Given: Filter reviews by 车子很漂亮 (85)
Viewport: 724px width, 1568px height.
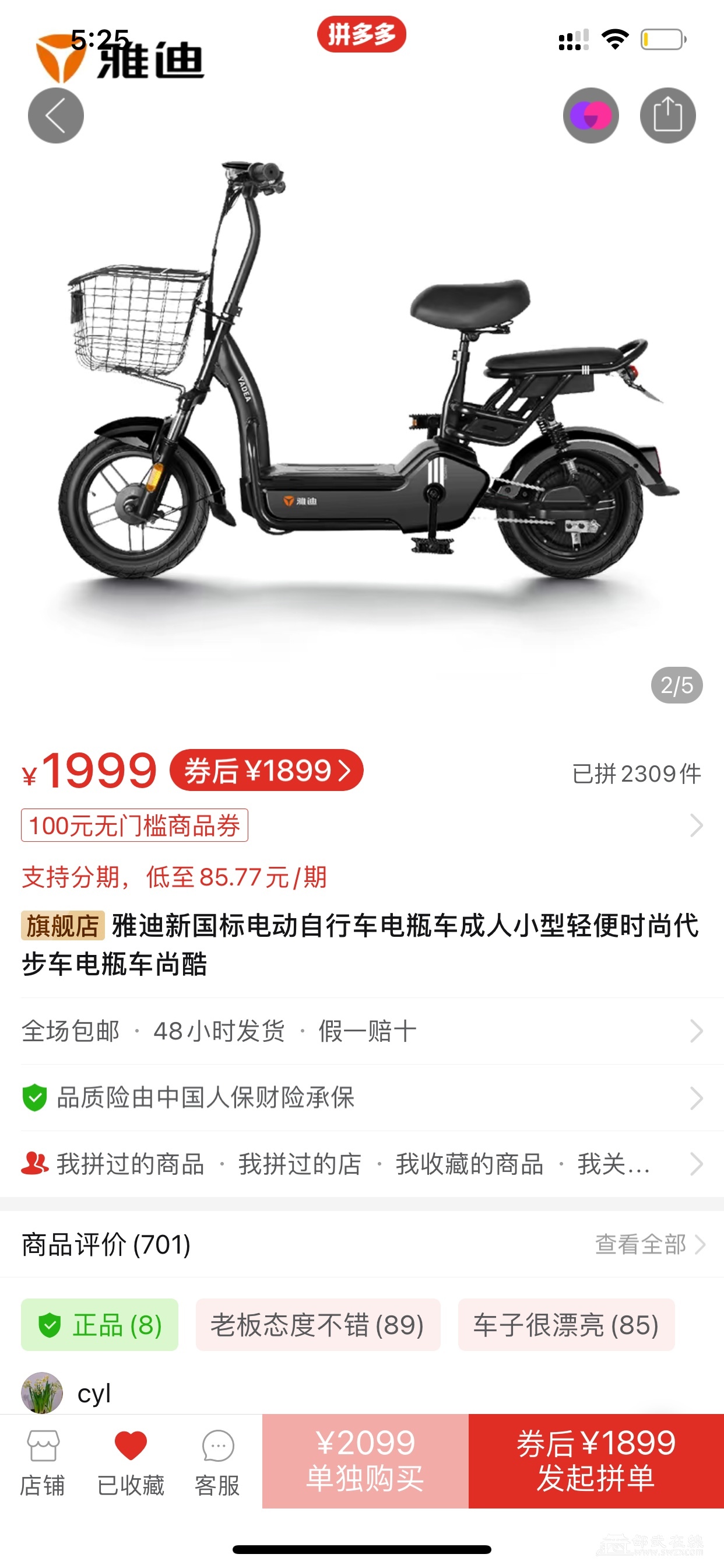Looking at the screenshot, I should coord(566,1325).
